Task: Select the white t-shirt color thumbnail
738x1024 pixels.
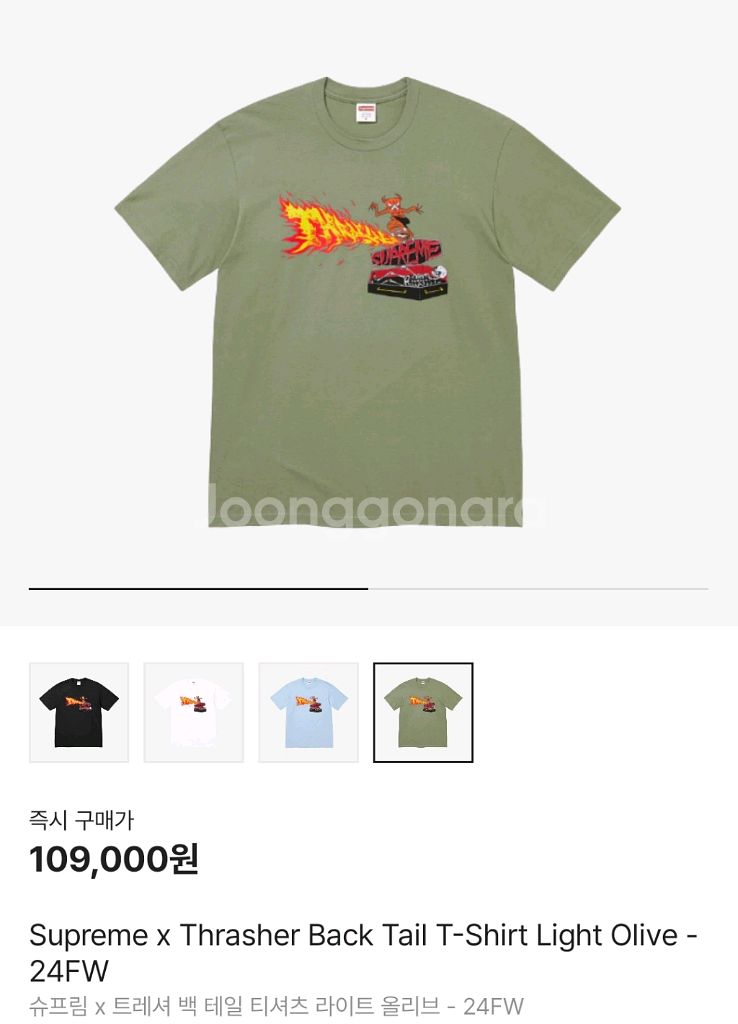Action: tap(194, 712)
